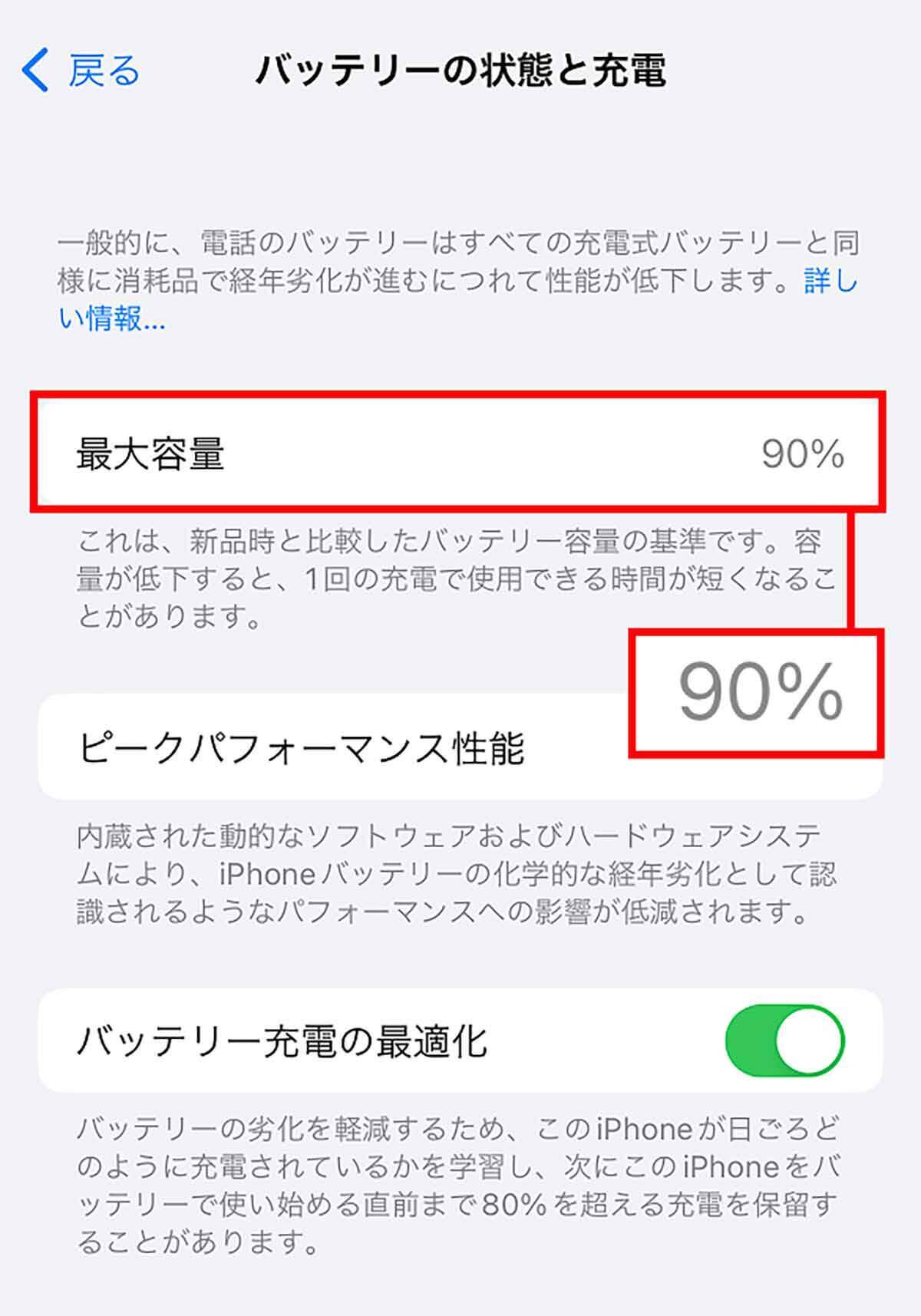Turn off バッテリー充電の最適化 switch
The width and height of the screenshot is (921, 1316).
(x=784, y=1041)
